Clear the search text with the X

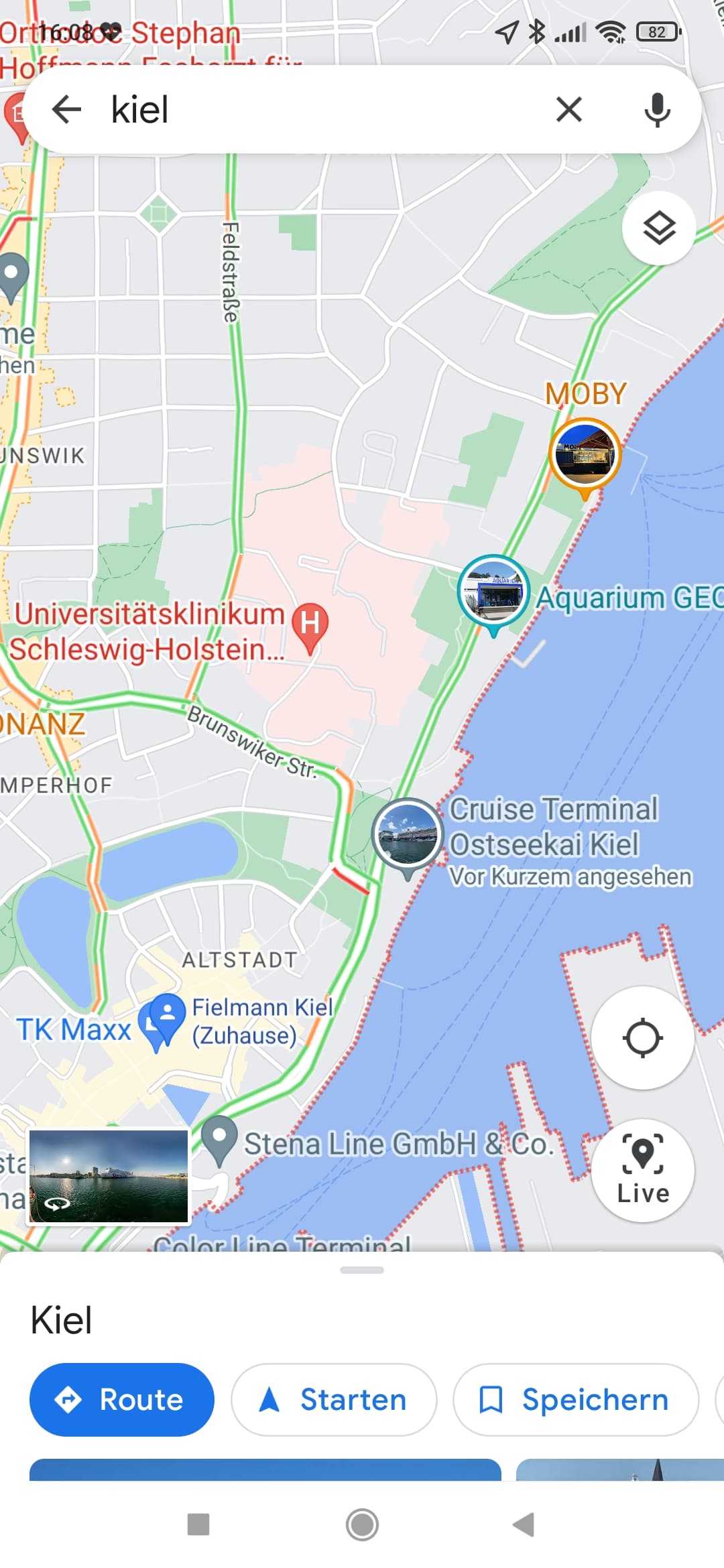569,109
